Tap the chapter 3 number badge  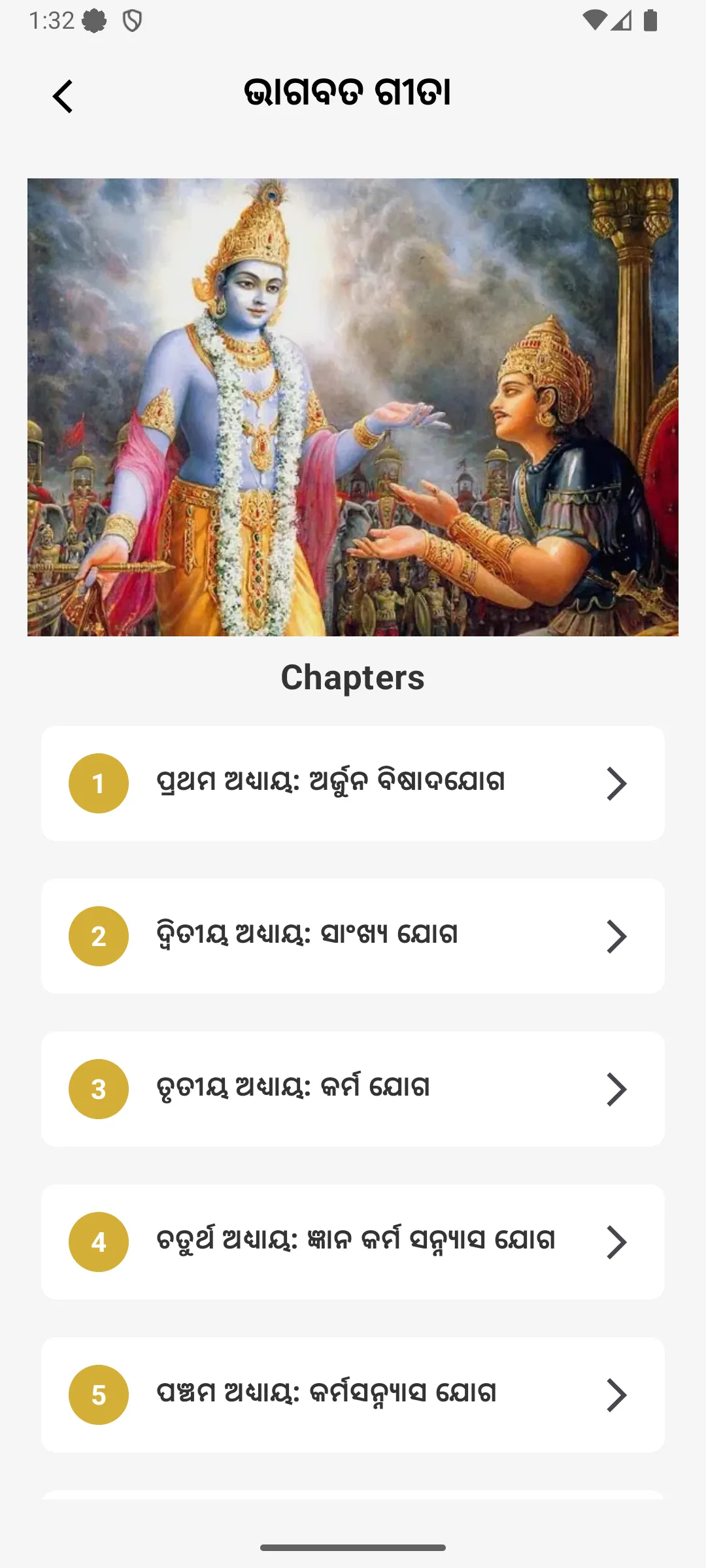click(x=99, y=1088)
